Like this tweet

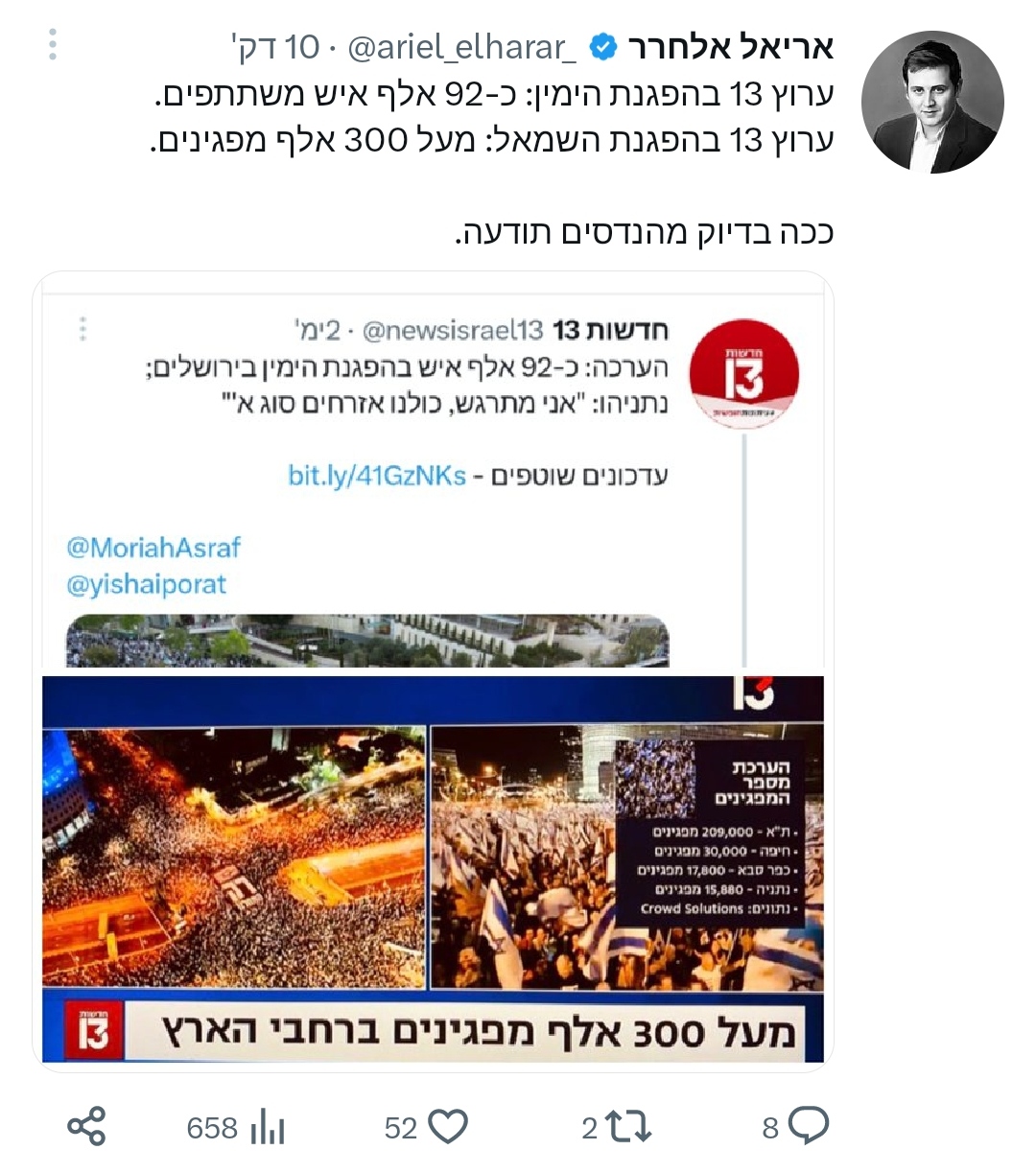[447, 1127]
